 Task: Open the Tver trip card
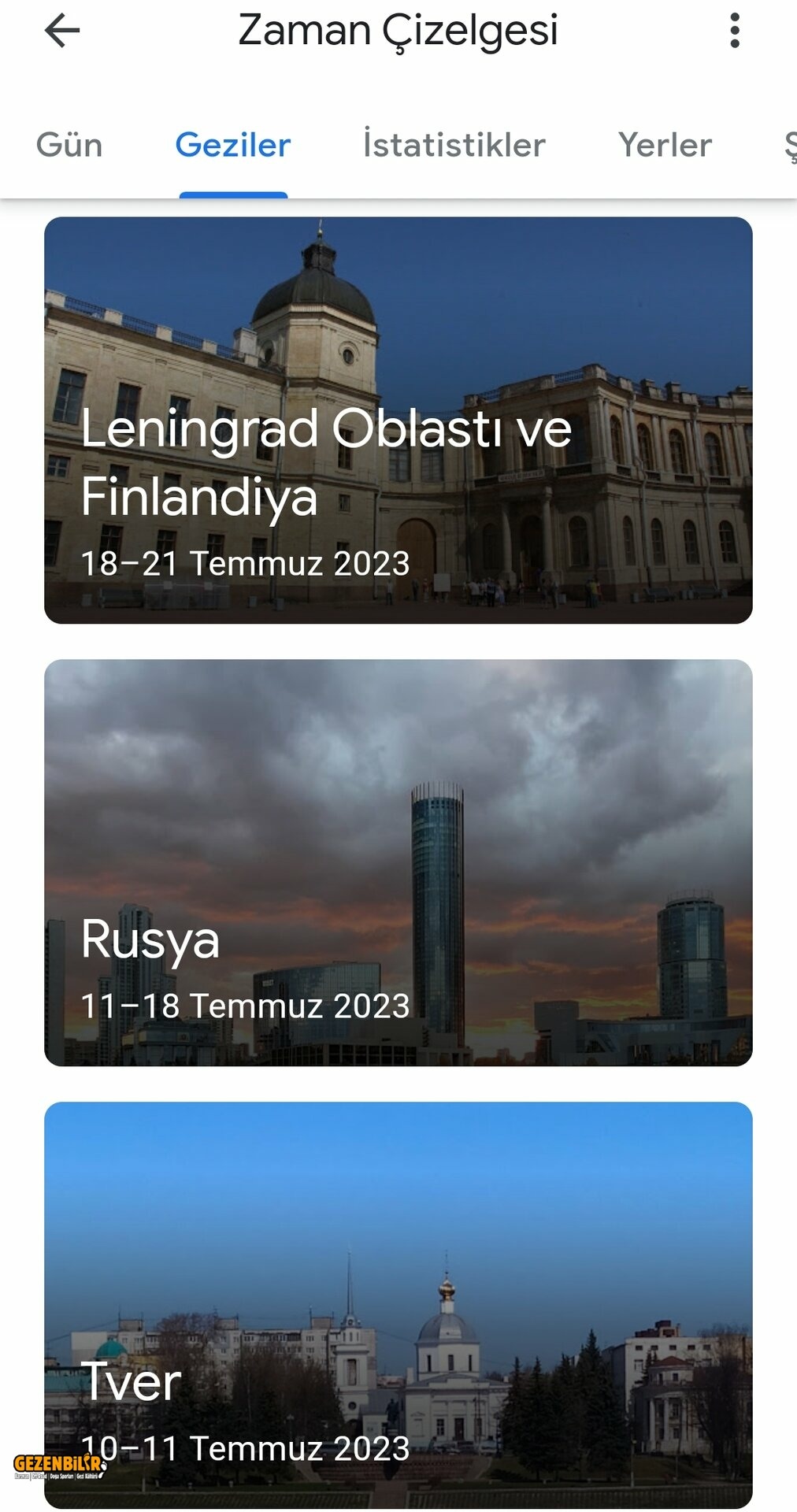(398, 1305)
